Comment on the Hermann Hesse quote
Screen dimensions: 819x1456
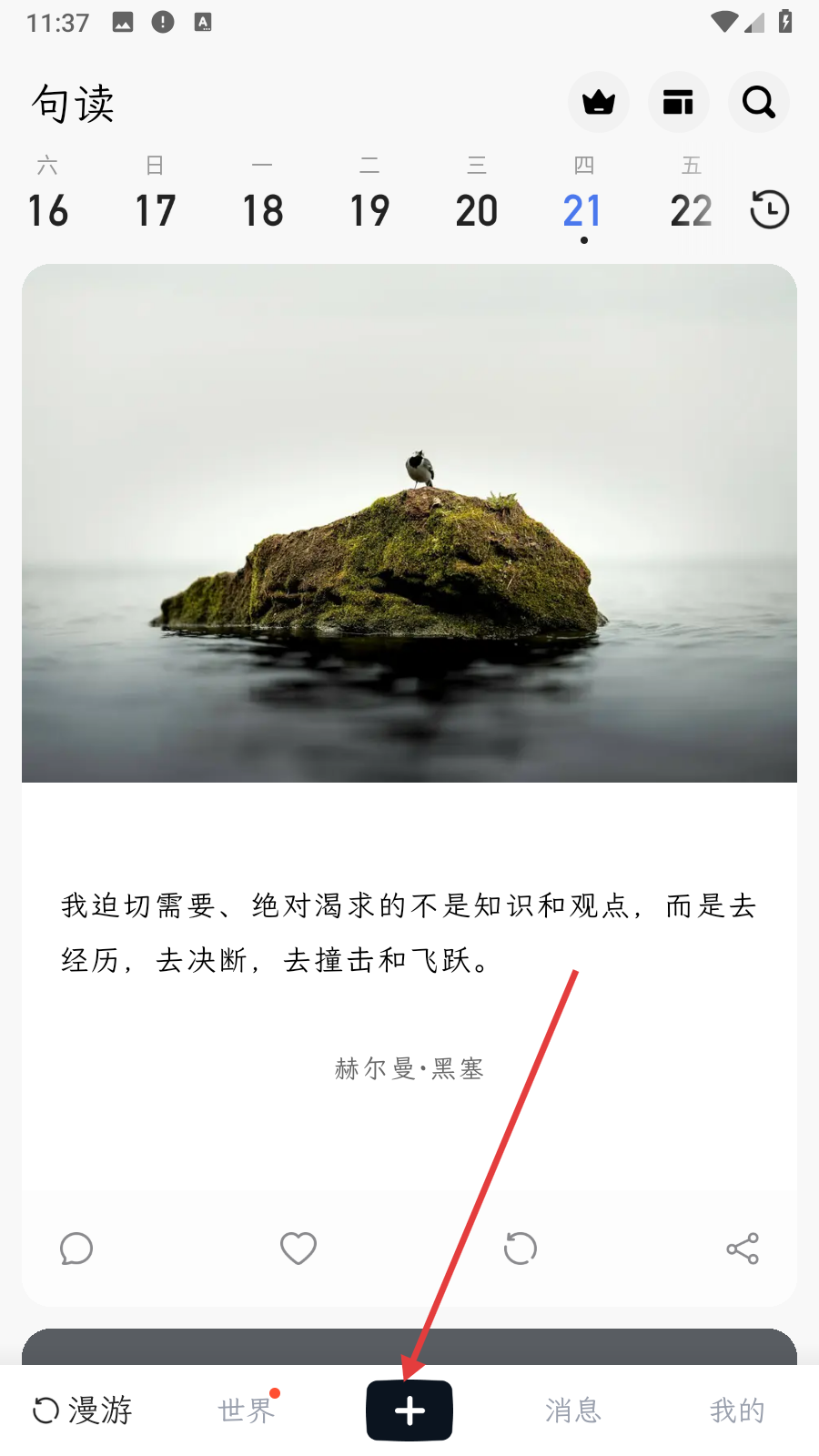click(76, 1249)
